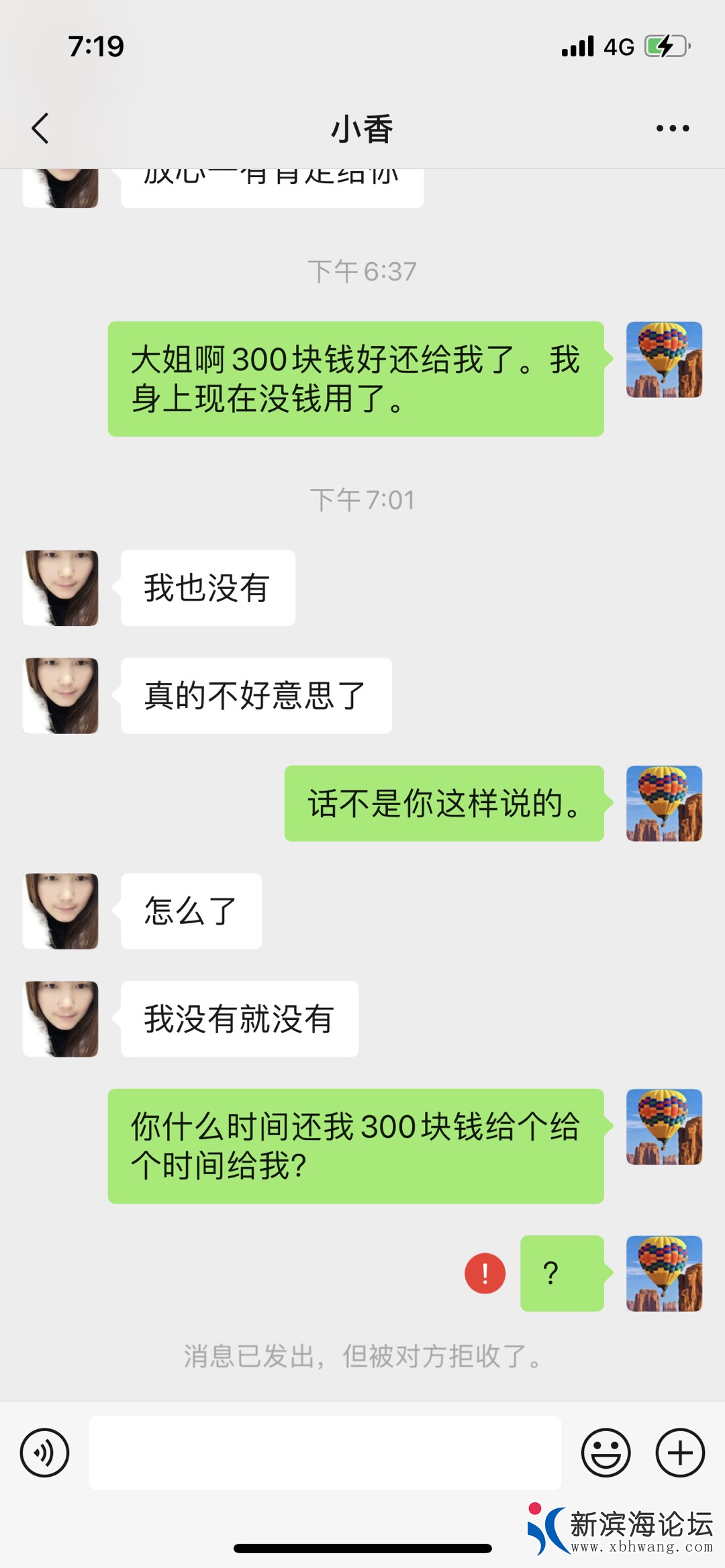Tap the red failed-message resend icon
The width and height of the screenshot is (725, 1568).
point(485,1273)
